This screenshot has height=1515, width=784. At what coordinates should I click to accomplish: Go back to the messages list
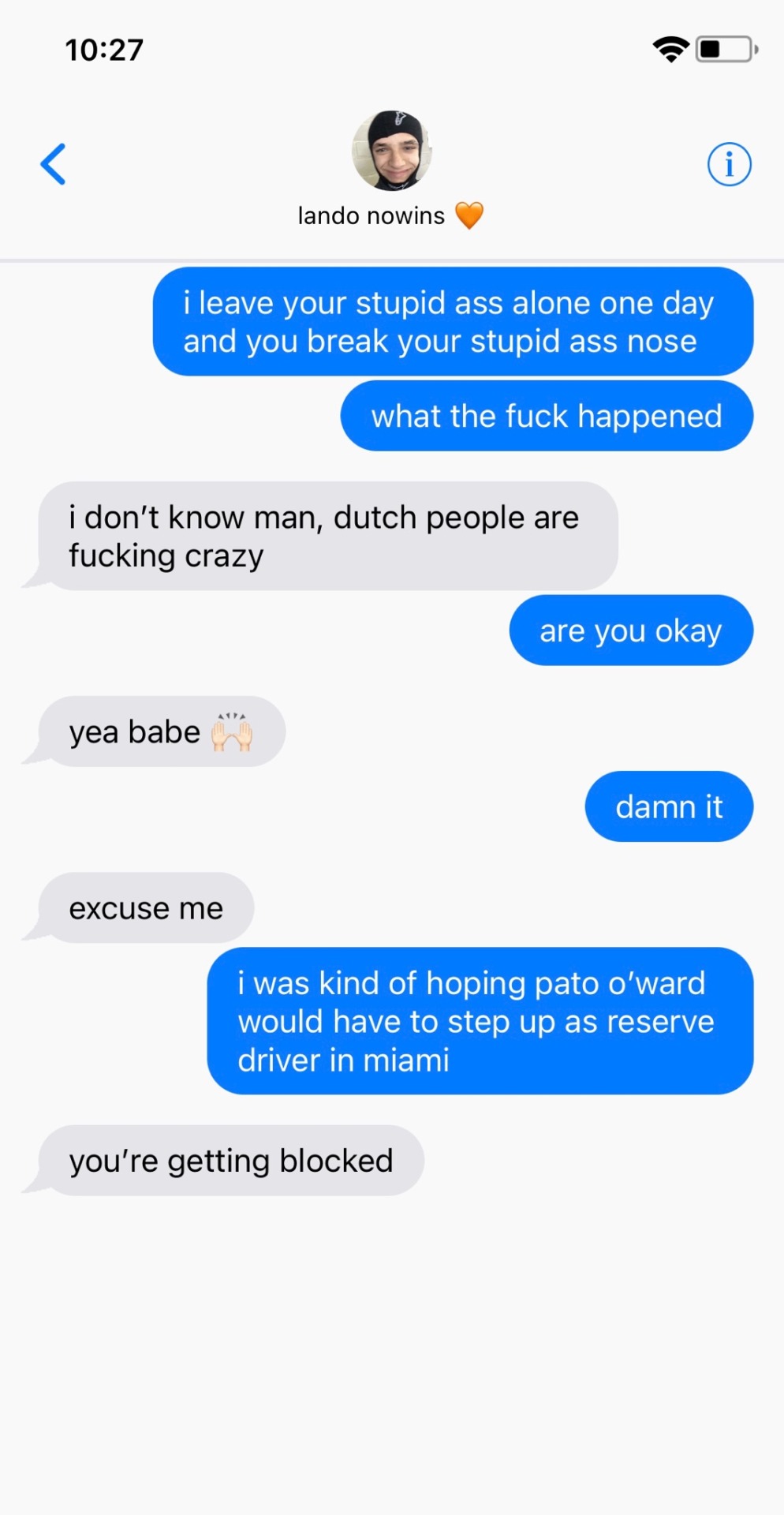pos(53,164)
